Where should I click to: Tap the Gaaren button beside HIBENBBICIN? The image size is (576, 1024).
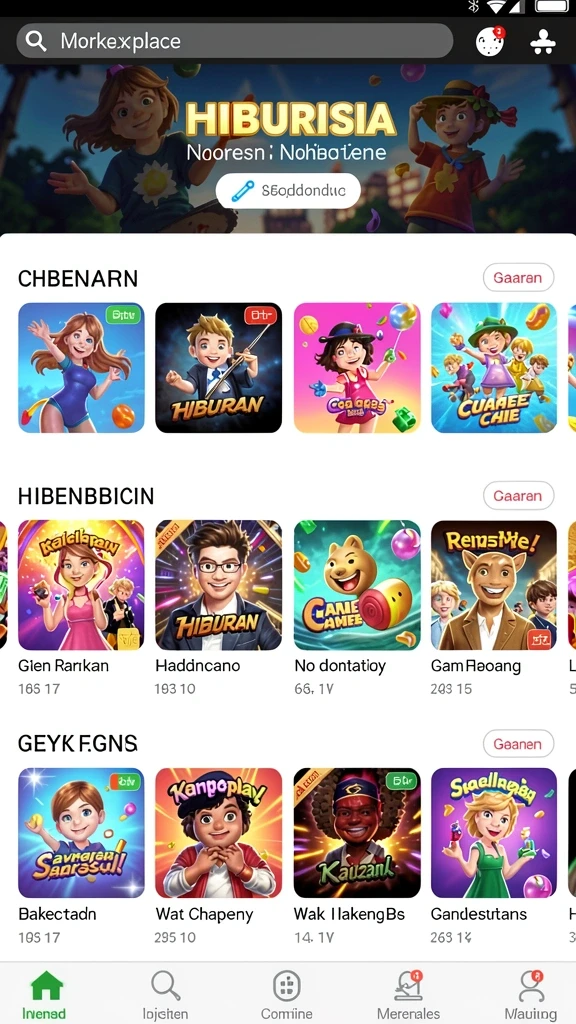(519, 496)
